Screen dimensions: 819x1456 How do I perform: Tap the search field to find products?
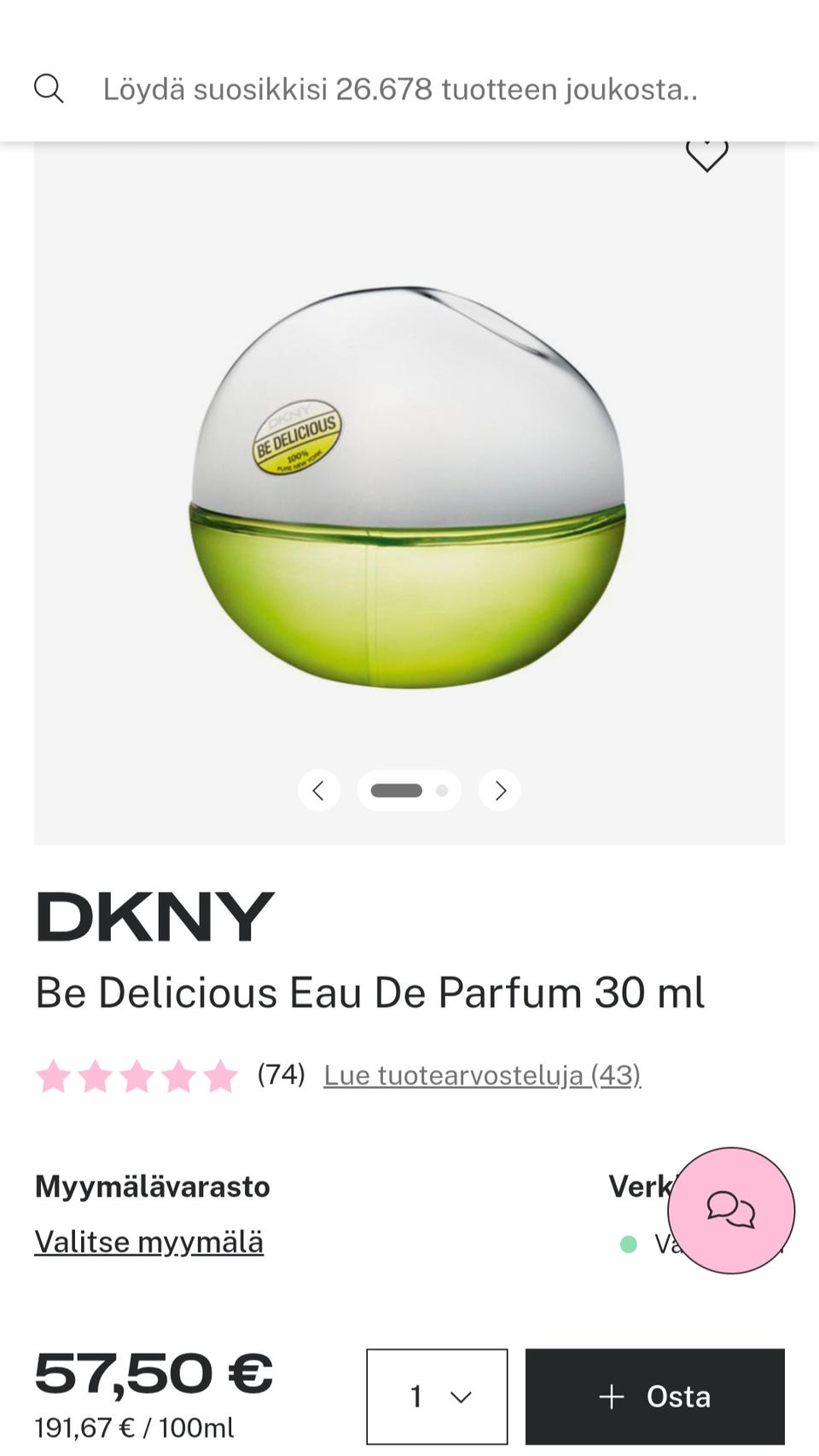(401, 89)
